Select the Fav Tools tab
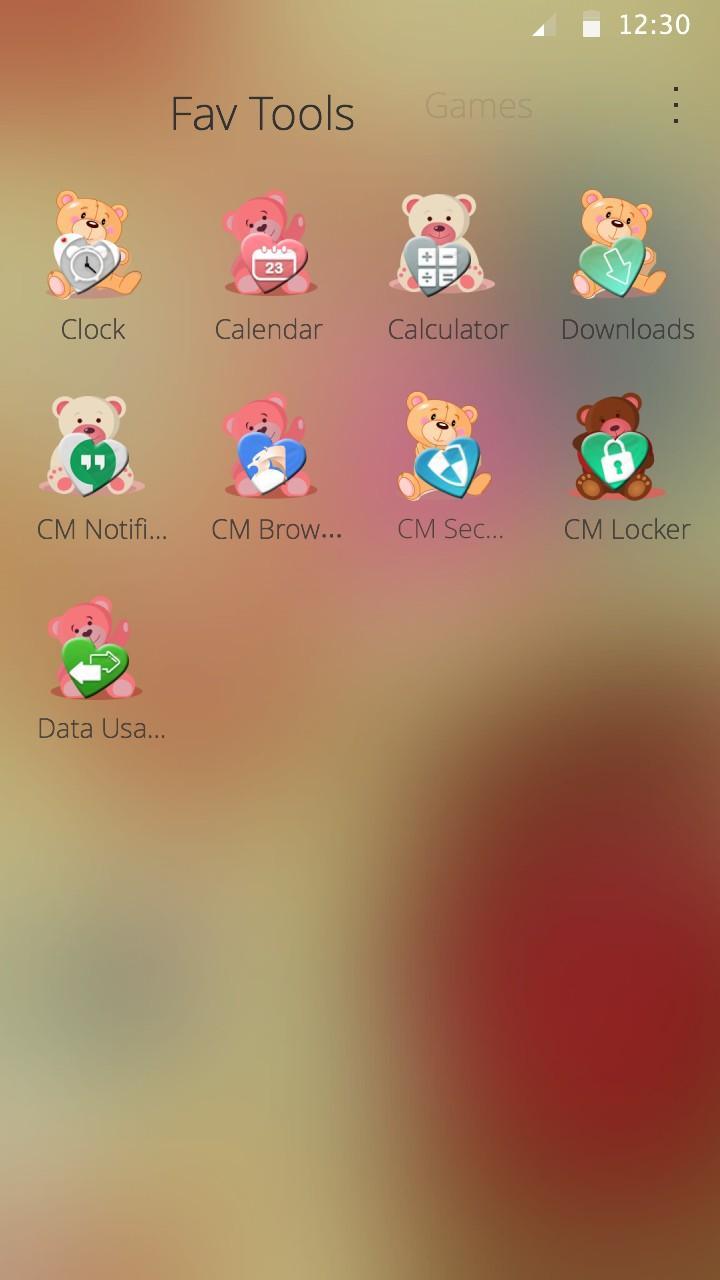 (262, 114)
